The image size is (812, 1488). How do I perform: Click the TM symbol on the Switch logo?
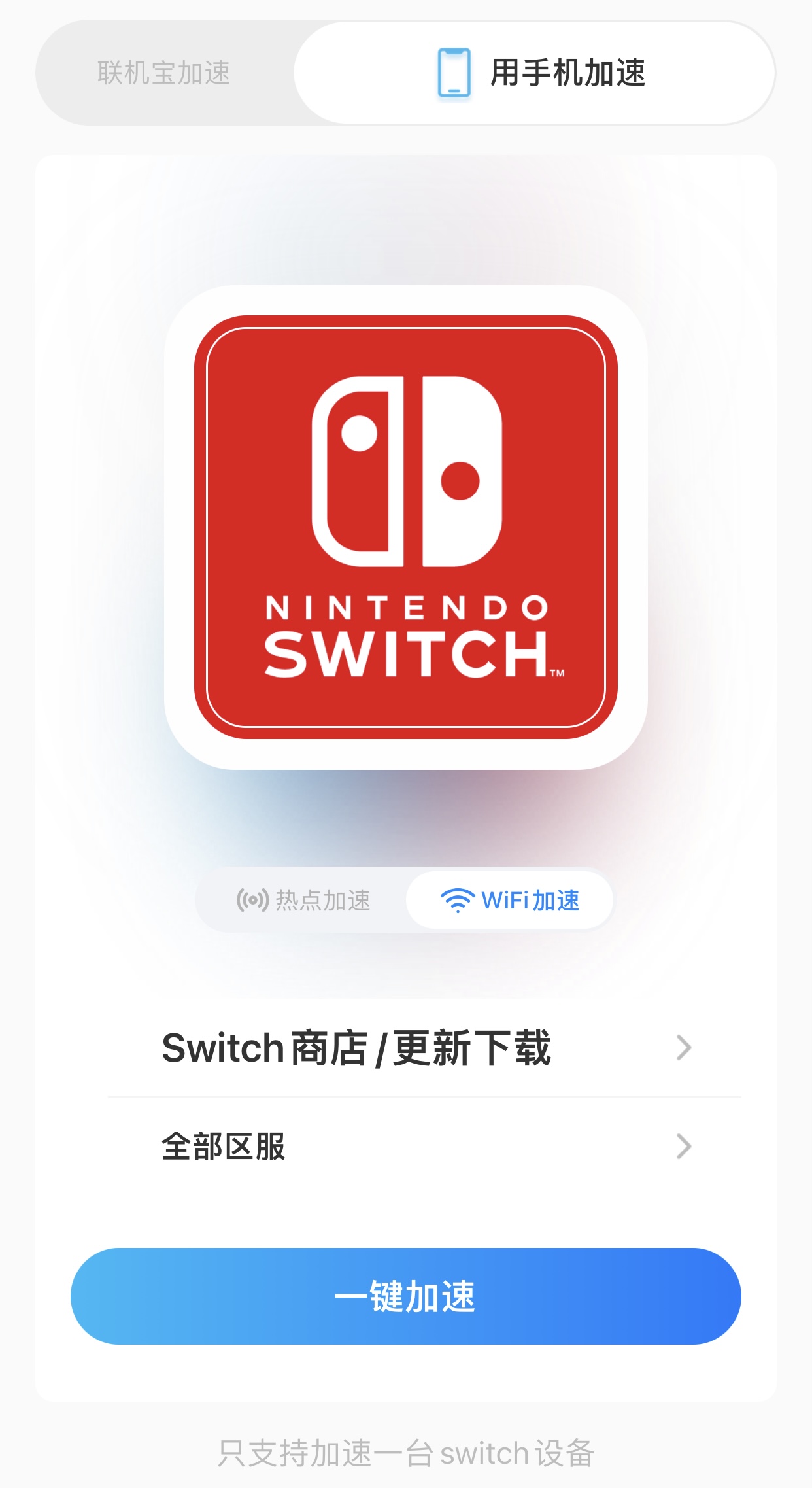(x=557, y=670)
